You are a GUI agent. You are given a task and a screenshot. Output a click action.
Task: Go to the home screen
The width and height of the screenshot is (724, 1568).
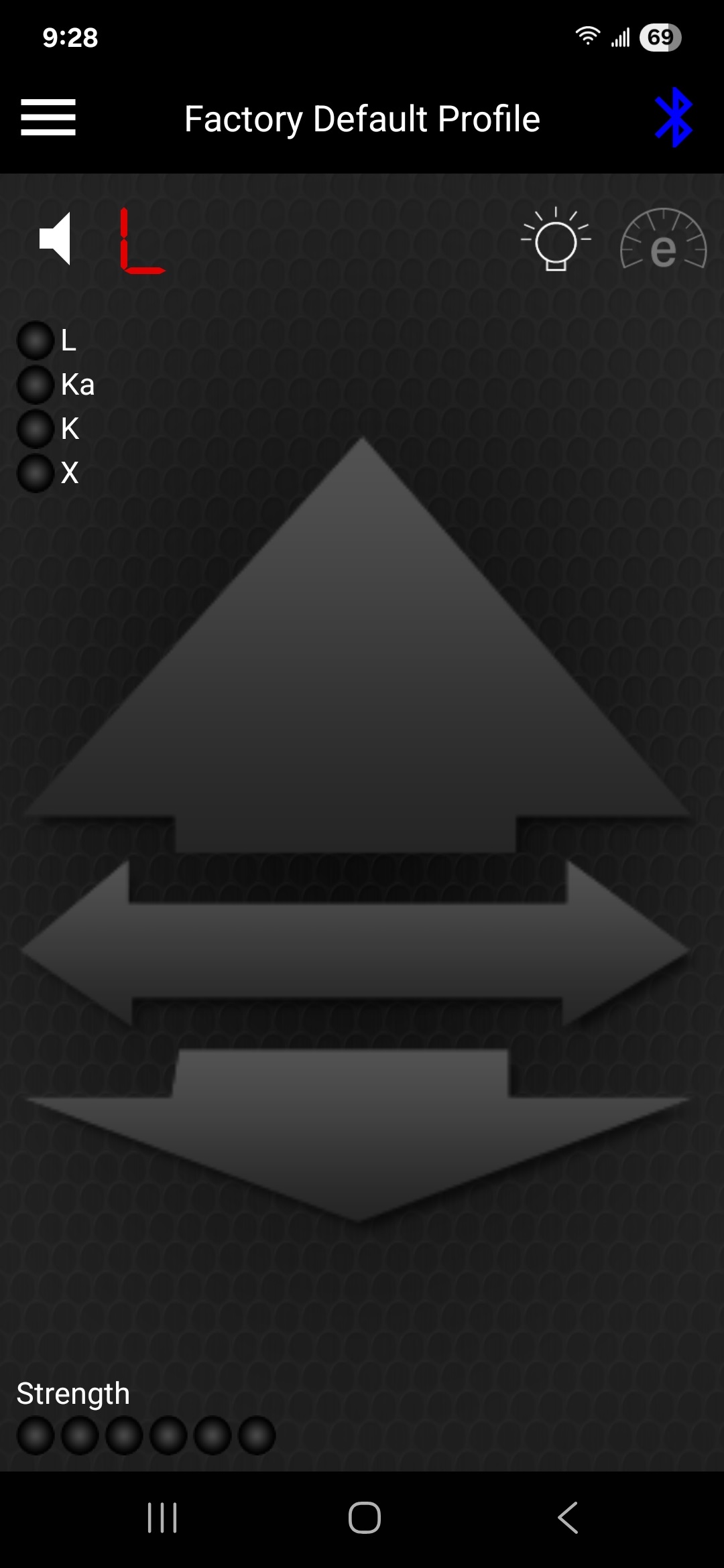pos(364,1518)
